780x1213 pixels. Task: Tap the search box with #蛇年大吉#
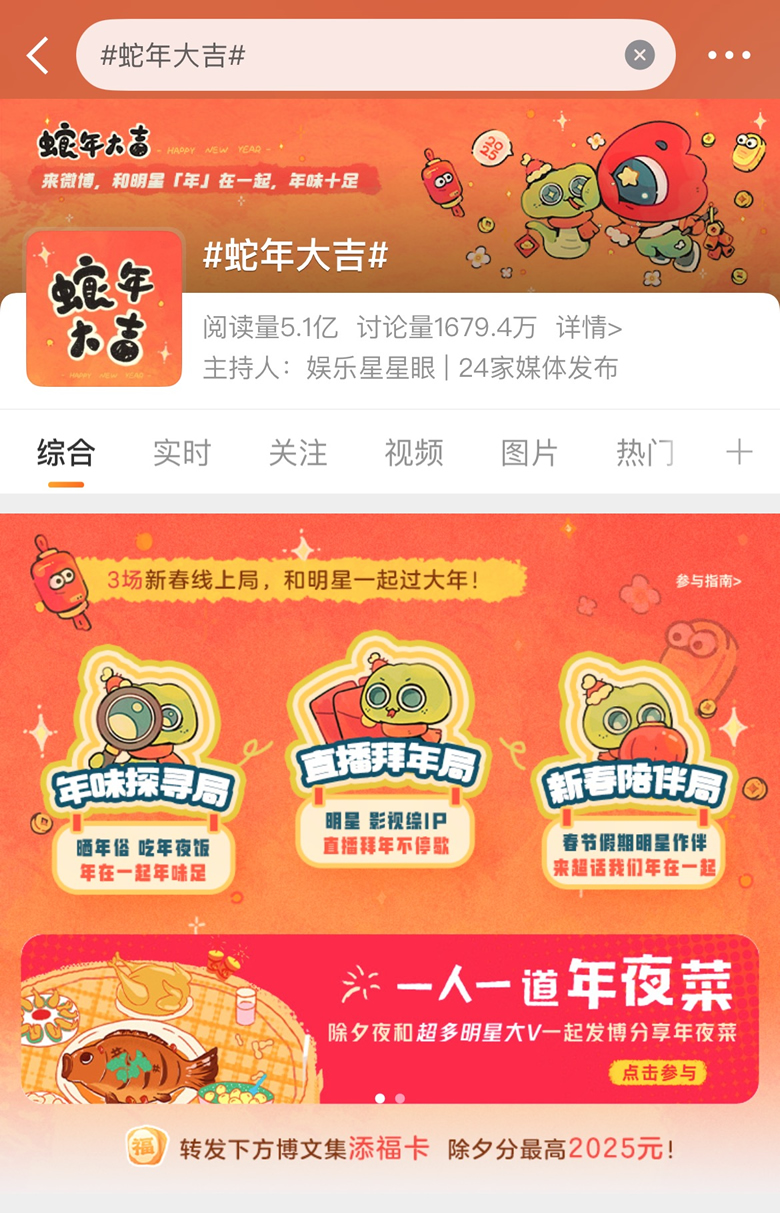click(350, 56)
